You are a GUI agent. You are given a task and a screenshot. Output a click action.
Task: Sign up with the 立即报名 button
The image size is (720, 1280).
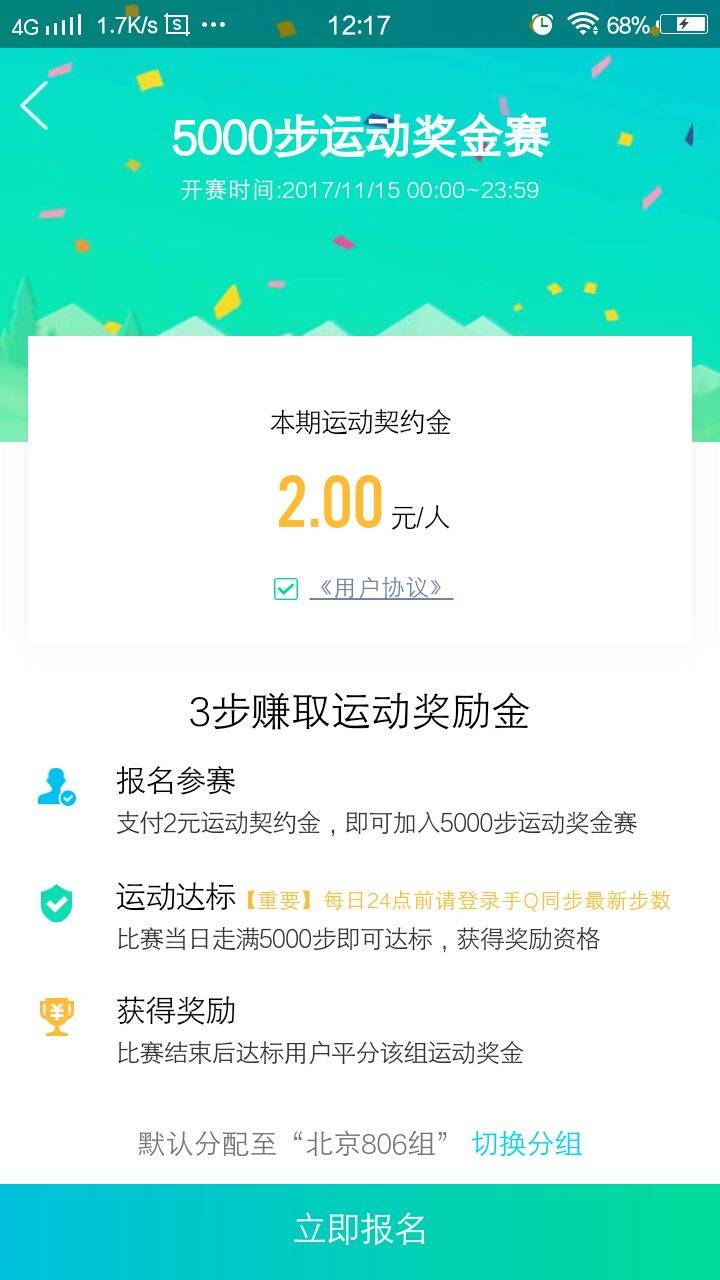(360, 1230)
